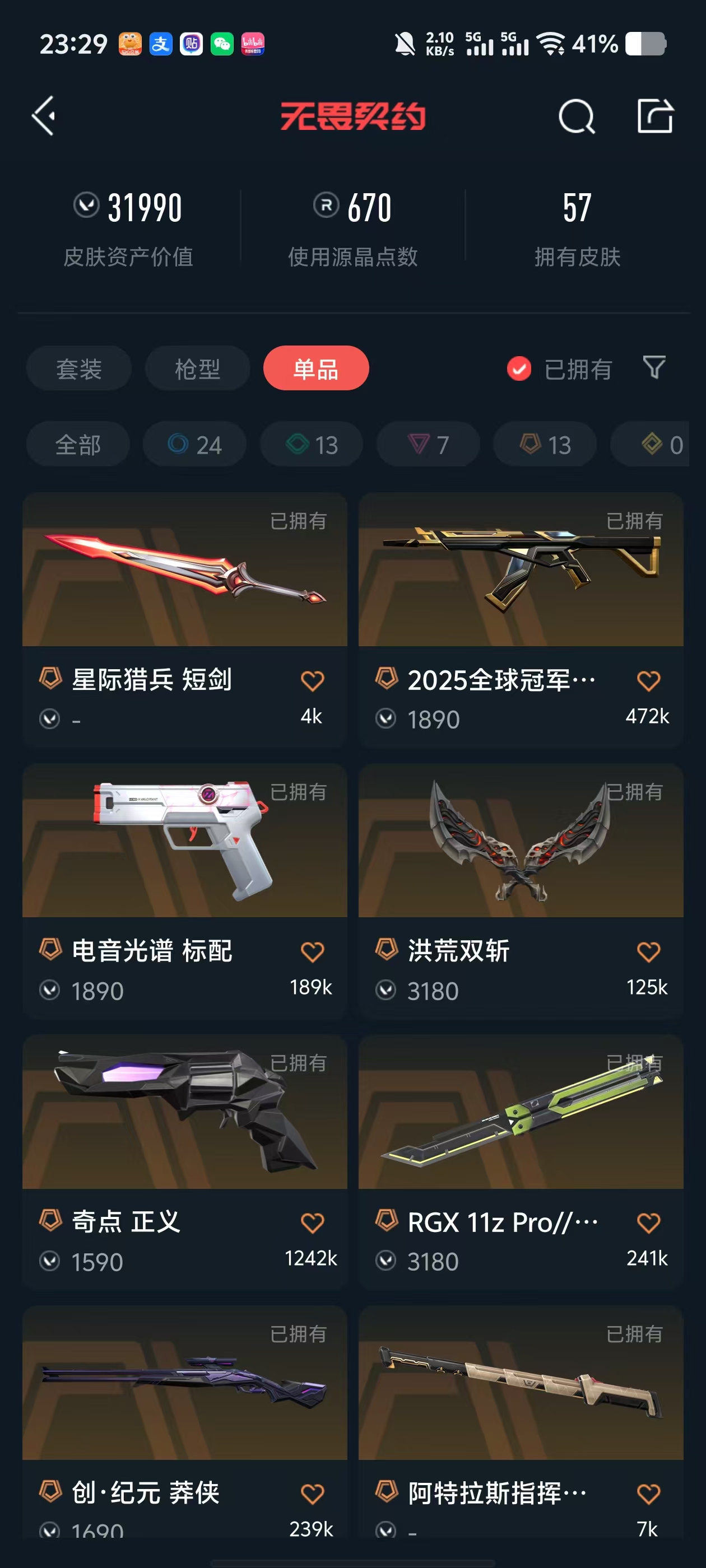Select the 单品 tab
The height and width of the screenshot is (1568, 706).
coord(315,369)
